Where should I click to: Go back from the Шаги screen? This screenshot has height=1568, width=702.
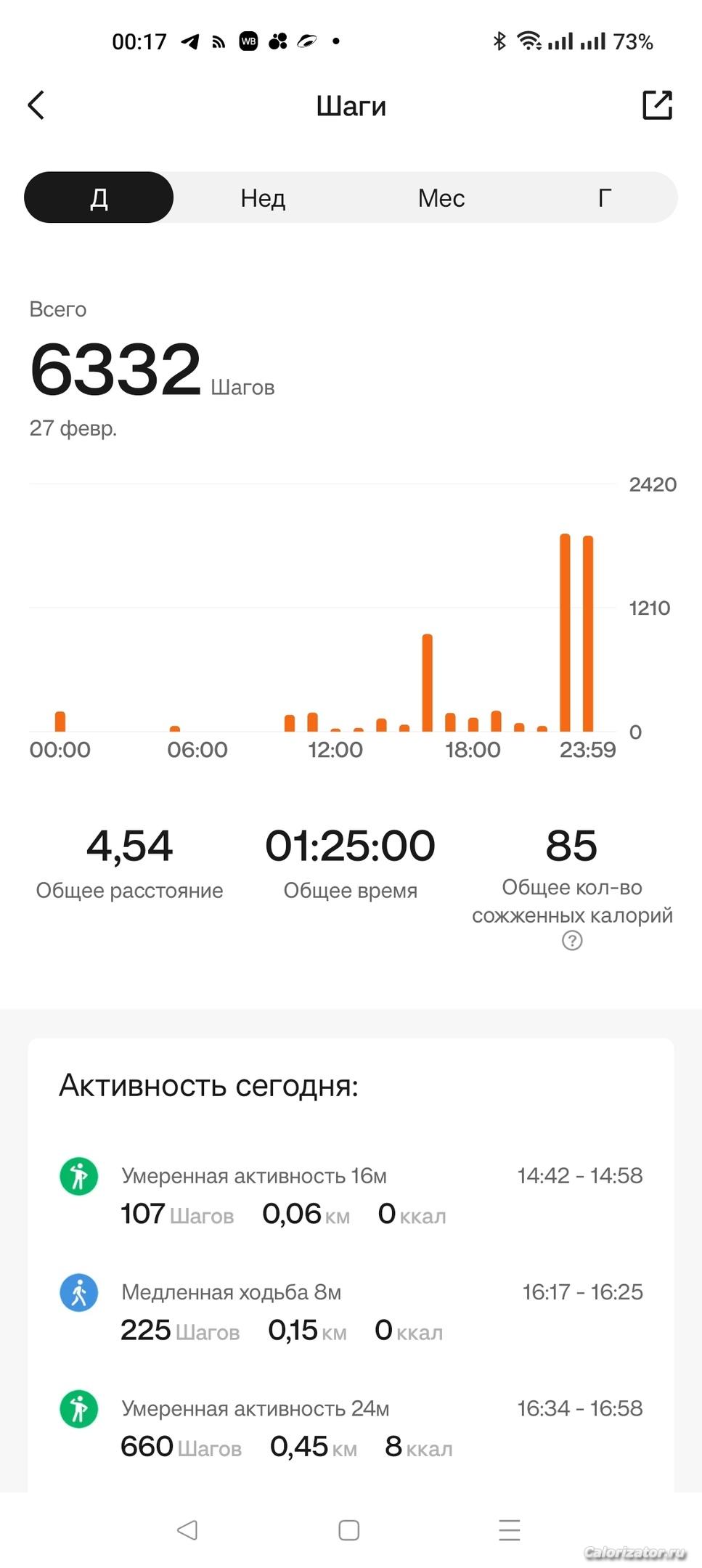click(x=36, y=105)
